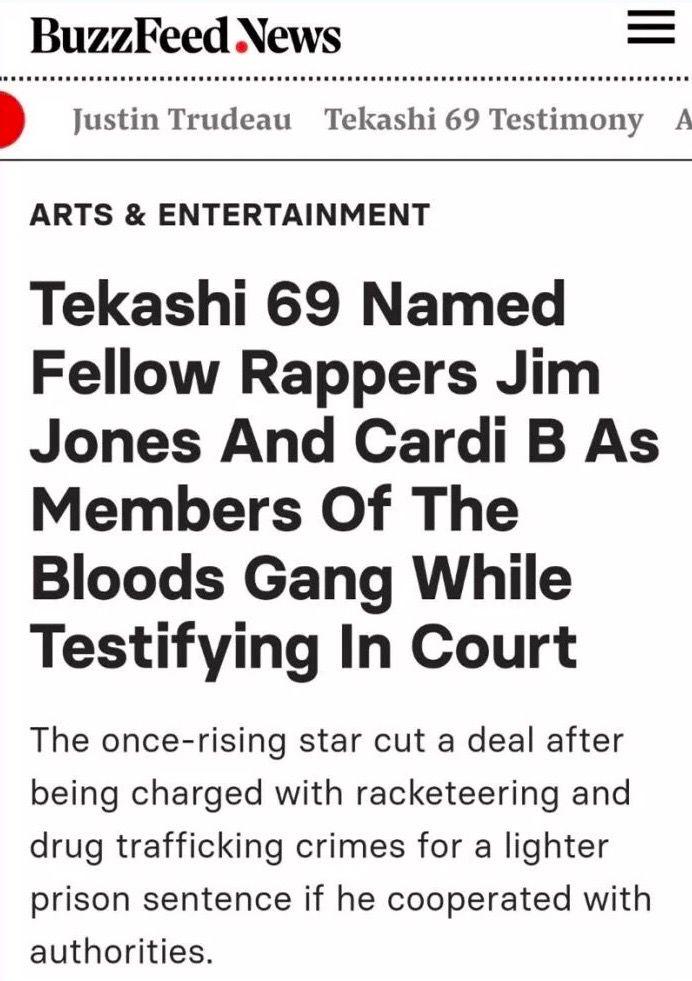692x981 pixels.
Task: Open the Justin Trudeau trending topic
Action: [x=181, y=120]
